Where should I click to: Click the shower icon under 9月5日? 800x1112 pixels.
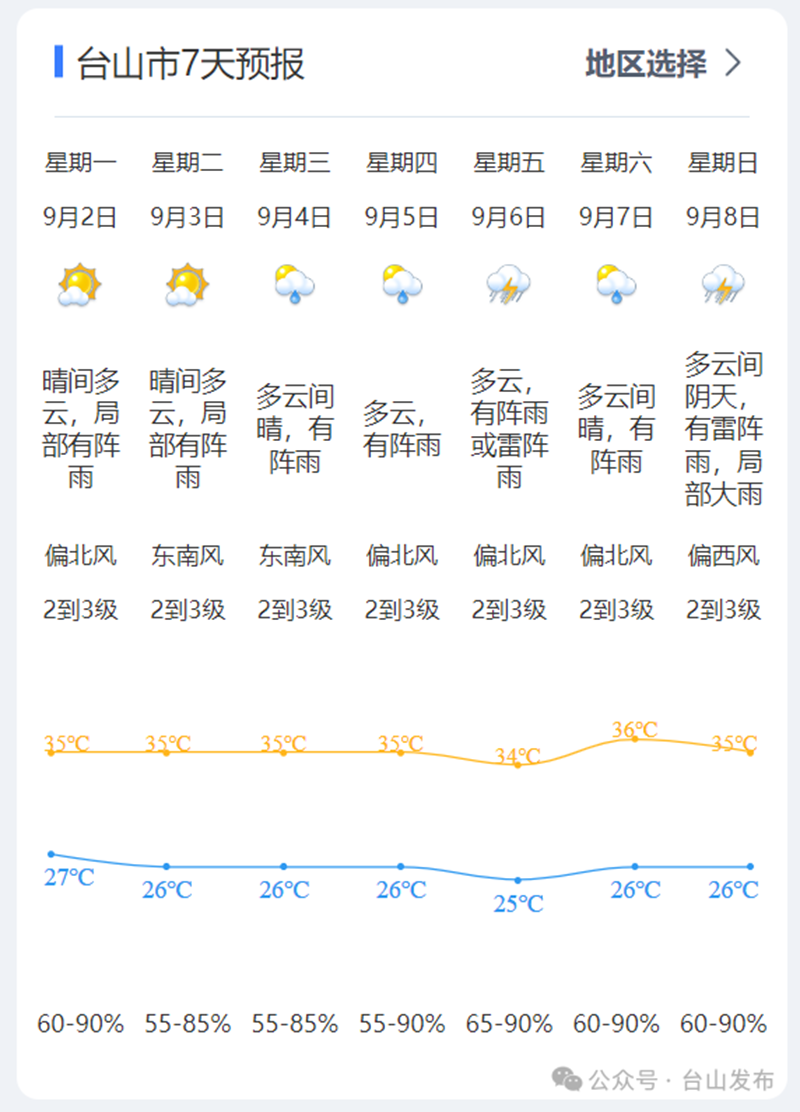click(x=402, y=285)
